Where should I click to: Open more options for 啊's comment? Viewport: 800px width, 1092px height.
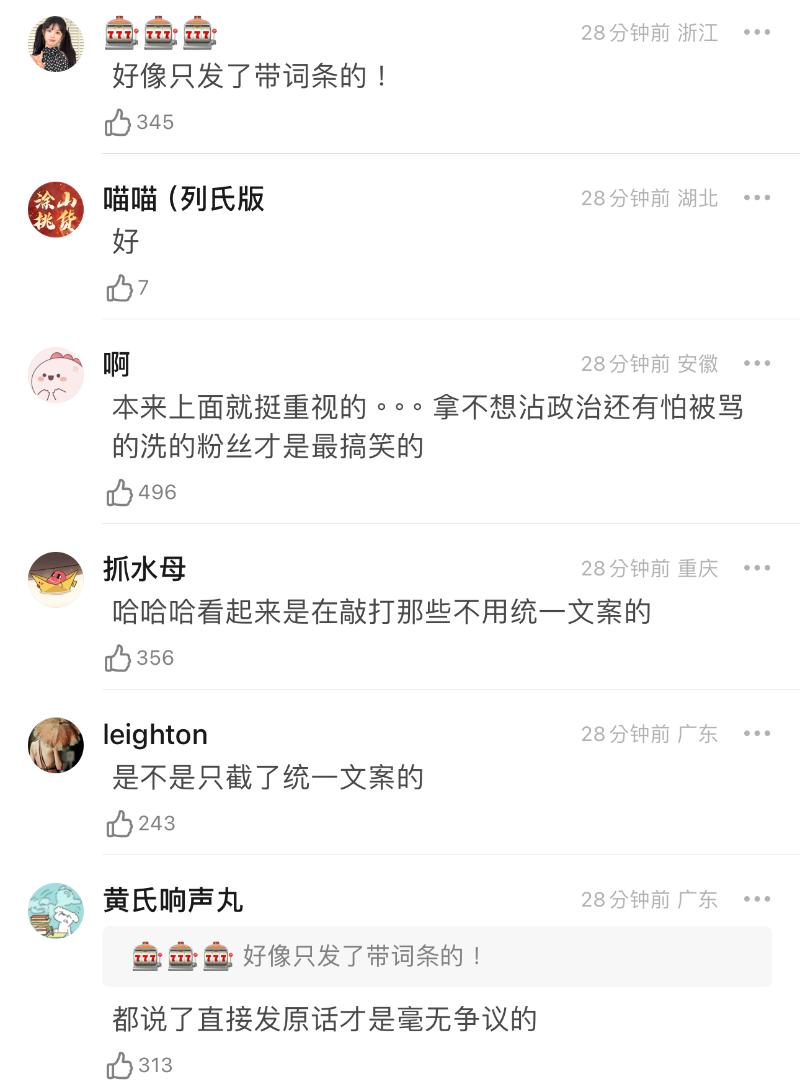click(757, 363)
